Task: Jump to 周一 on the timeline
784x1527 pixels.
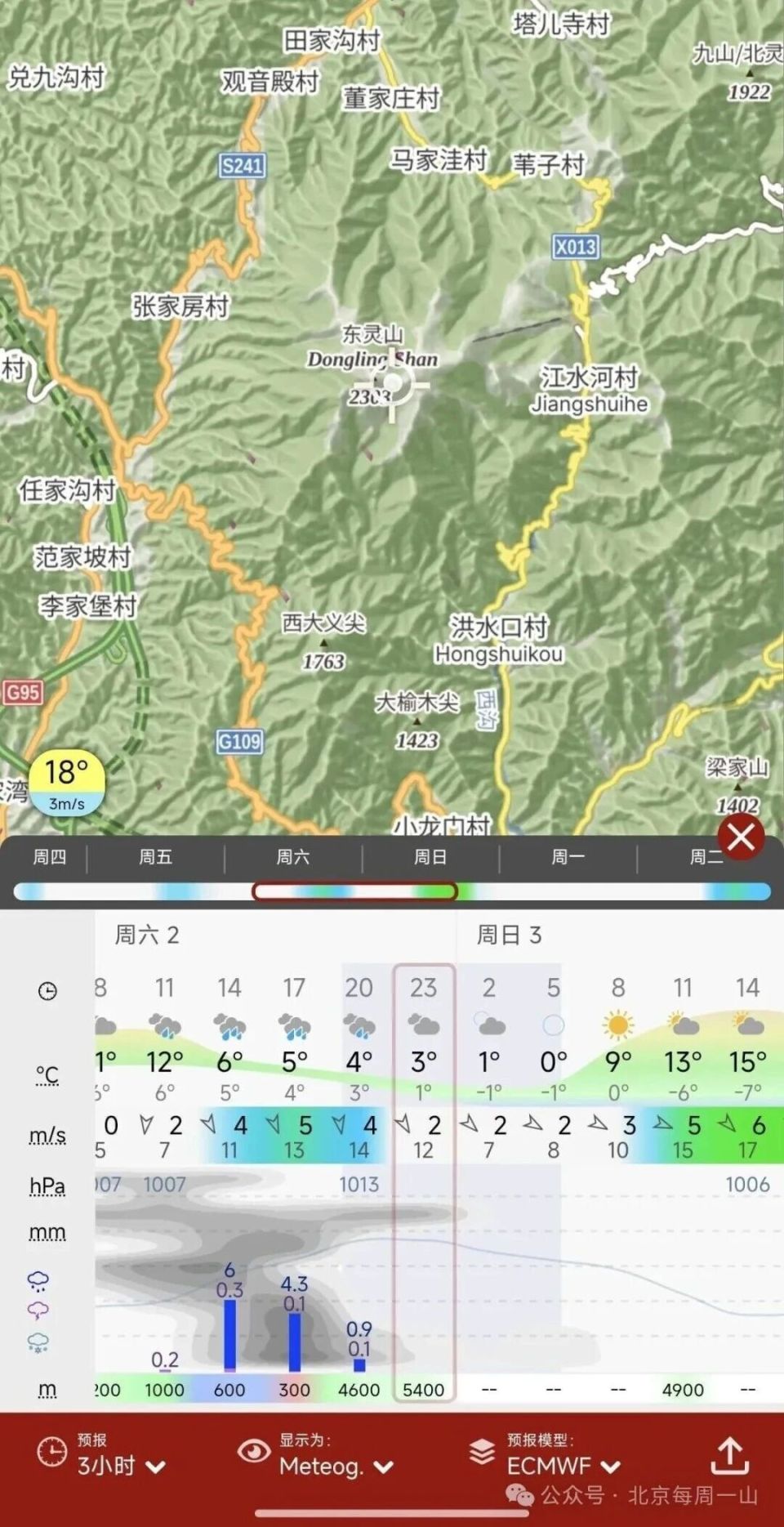Action: (568, 857)
